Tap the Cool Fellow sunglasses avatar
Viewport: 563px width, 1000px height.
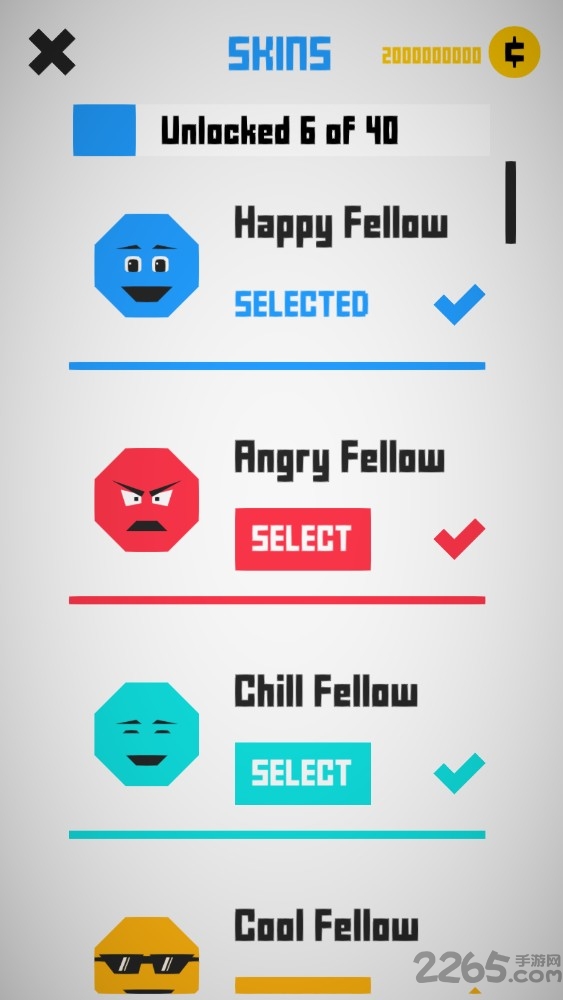[147, 957]
